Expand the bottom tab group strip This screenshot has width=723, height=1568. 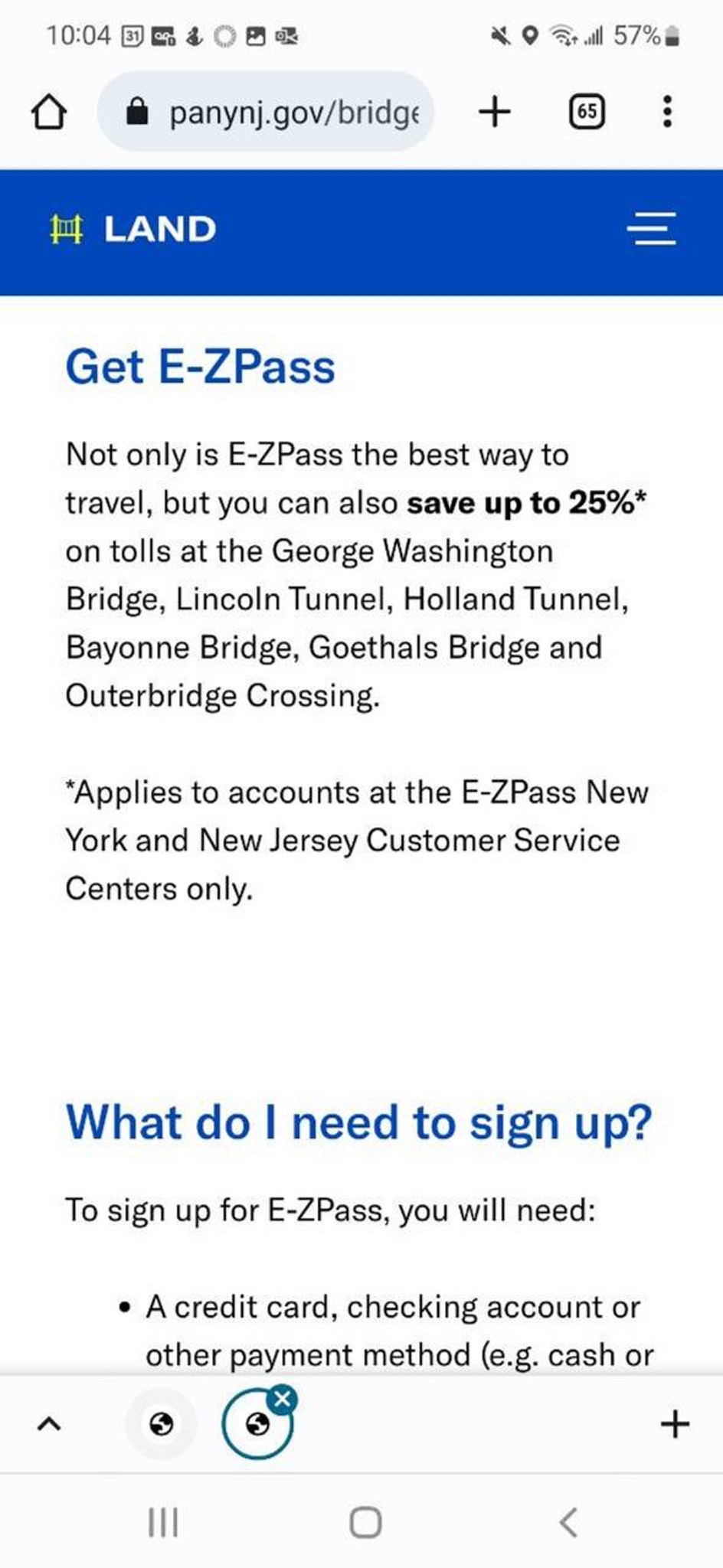(x=49, y=1423)
